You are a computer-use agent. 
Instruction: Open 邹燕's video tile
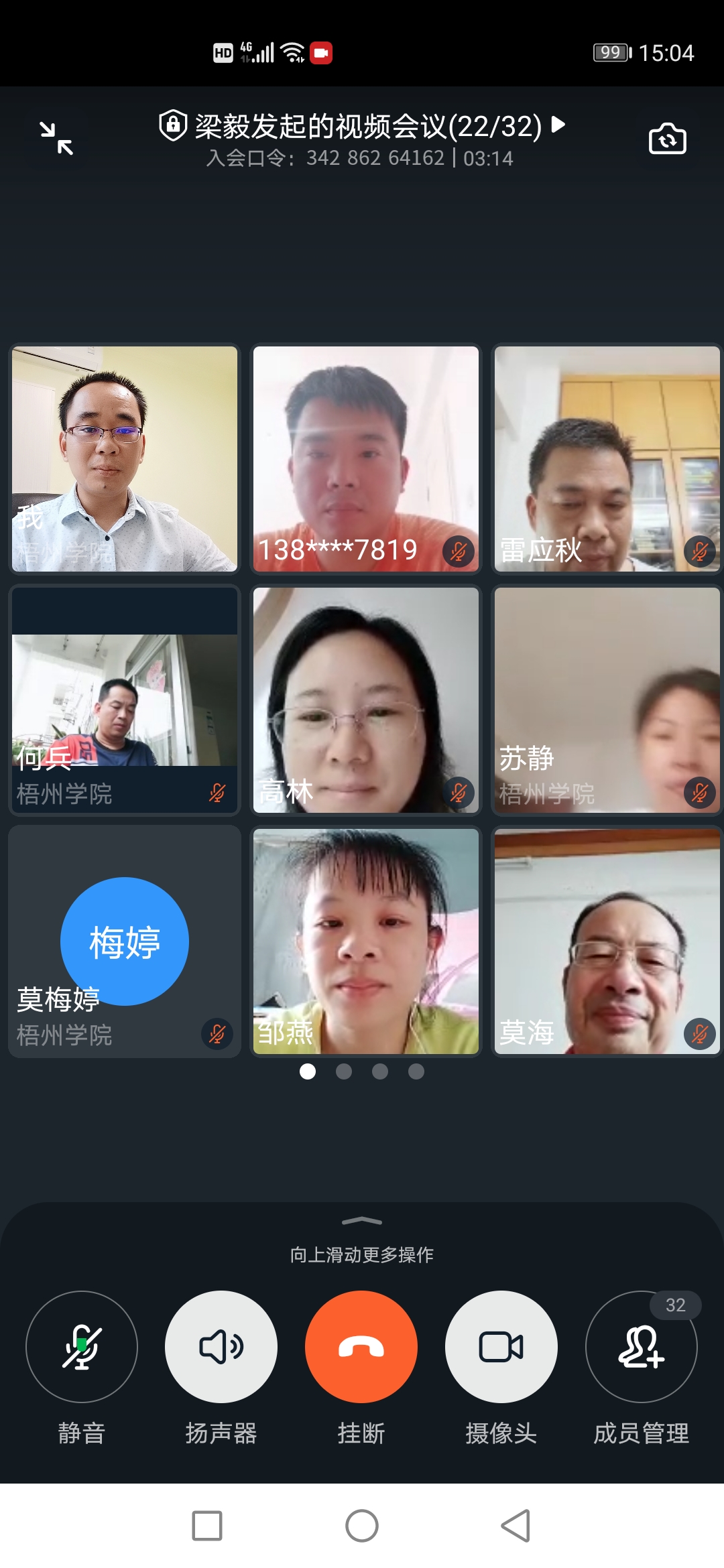click(366, 941)
